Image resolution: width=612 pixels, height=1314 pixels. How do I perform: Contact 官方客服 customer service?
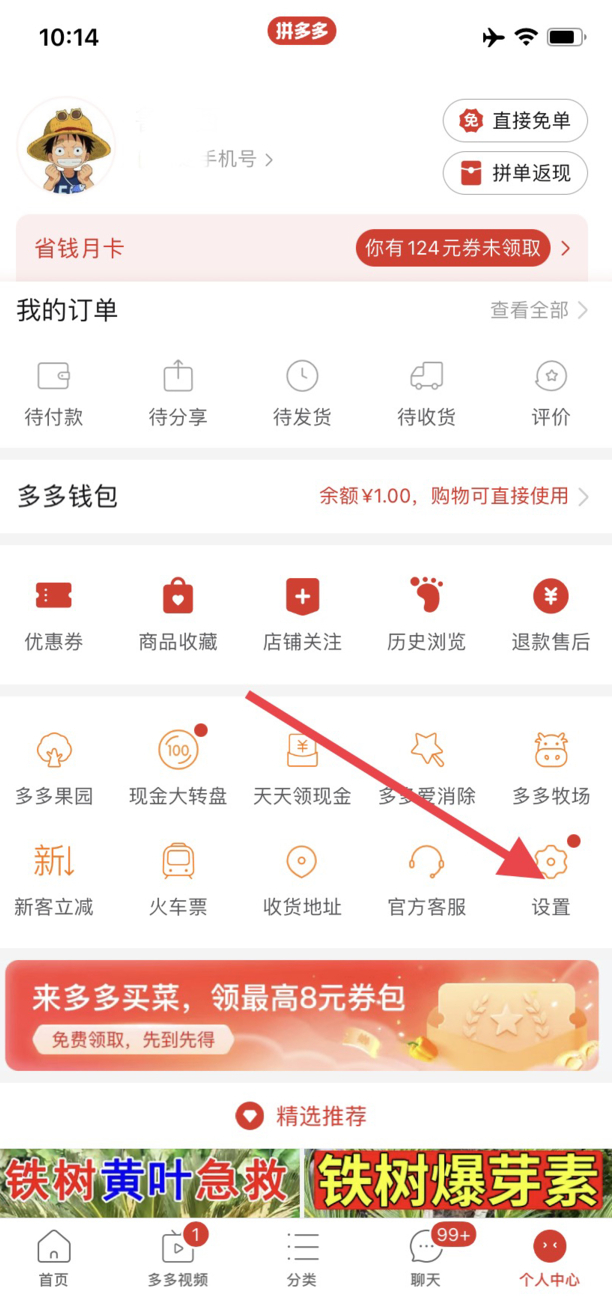coord(426,877)
